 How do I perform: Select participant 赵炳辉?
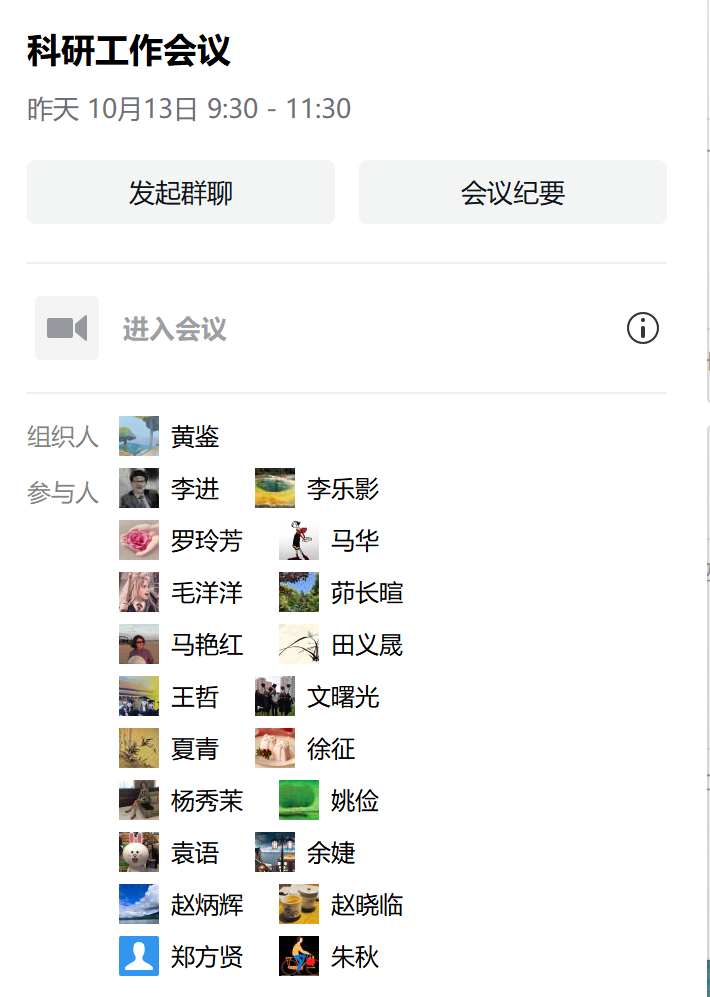tap(205, 905)
